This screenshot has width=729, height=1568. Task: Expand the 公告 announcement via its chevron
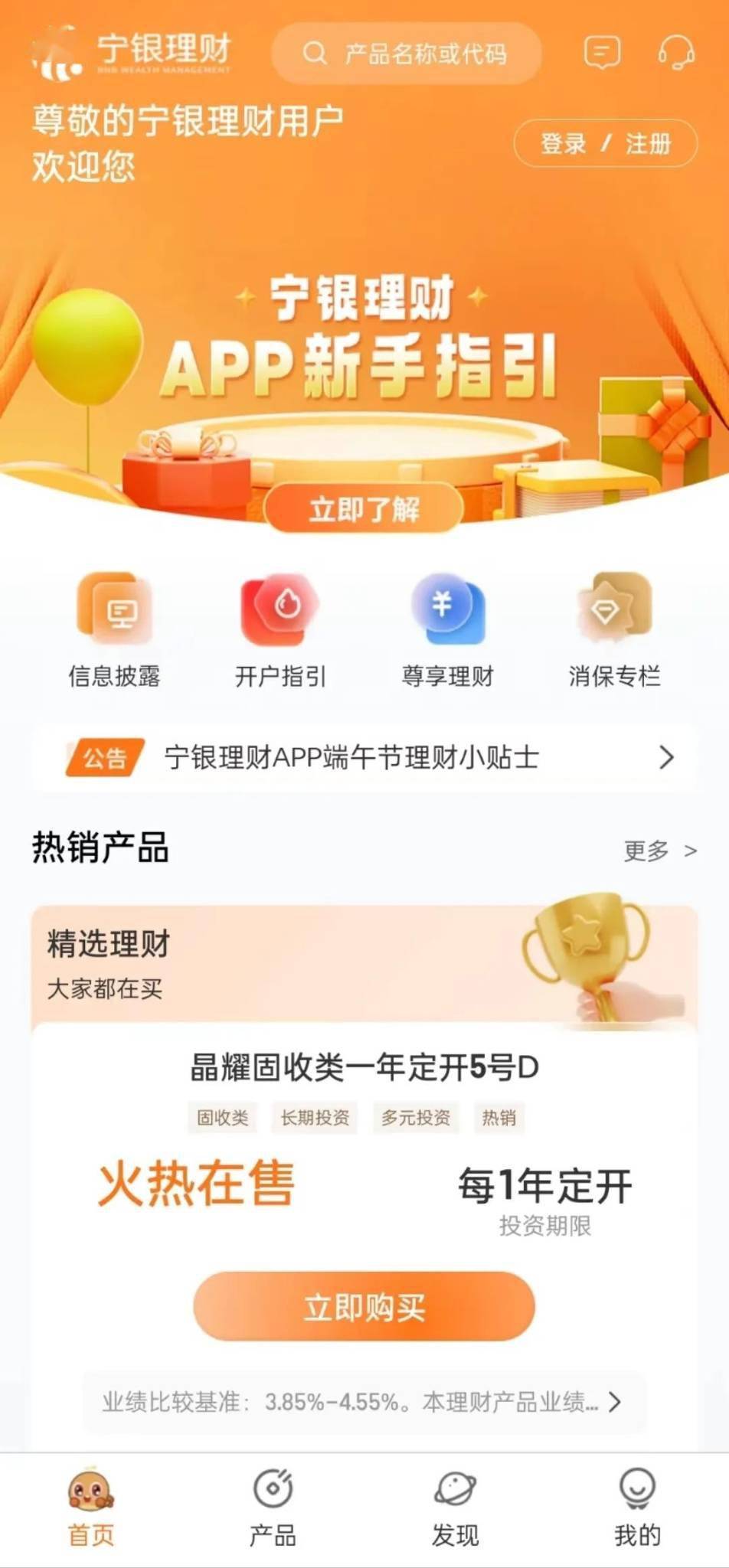(668, 759)
